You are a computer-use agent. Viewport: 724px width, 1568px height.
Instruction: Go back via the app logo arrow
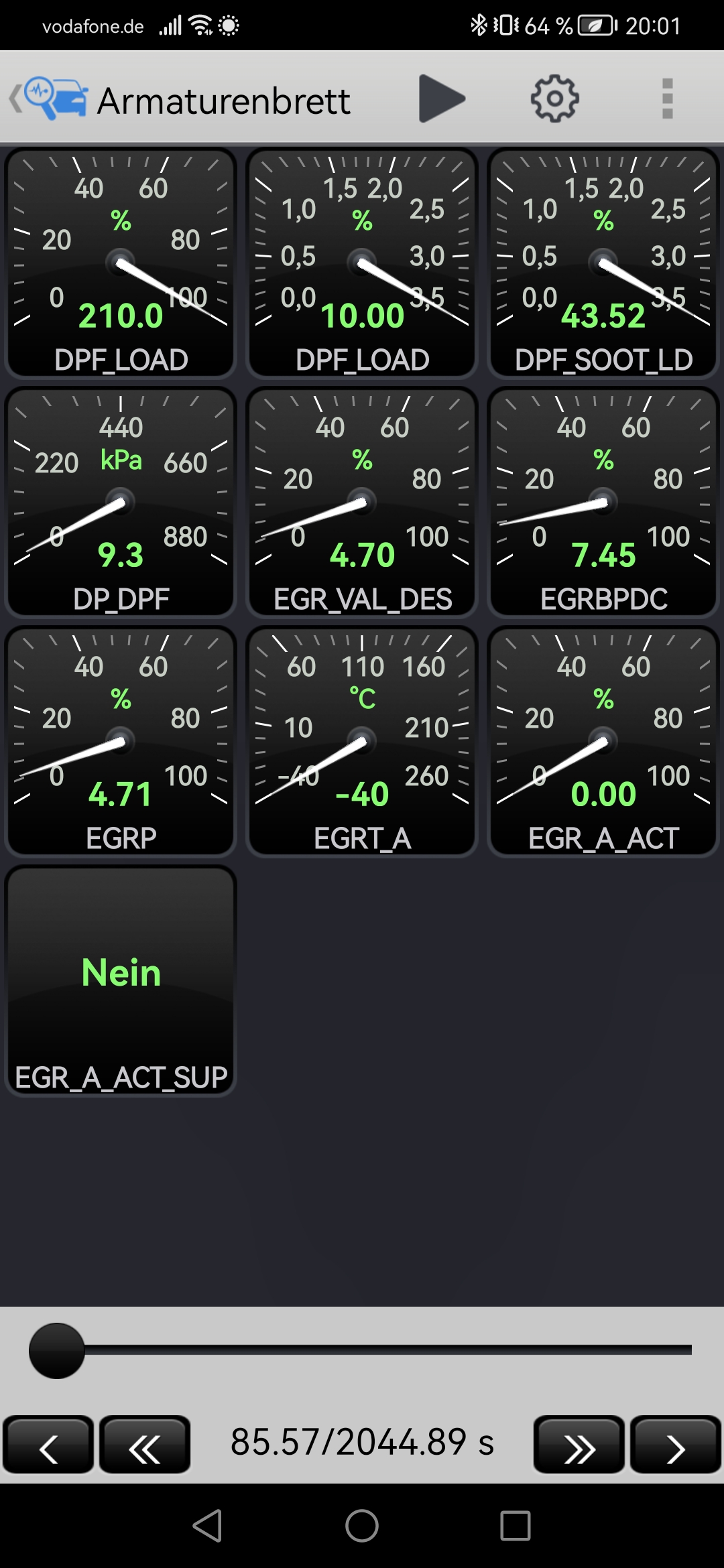point(48,99)
